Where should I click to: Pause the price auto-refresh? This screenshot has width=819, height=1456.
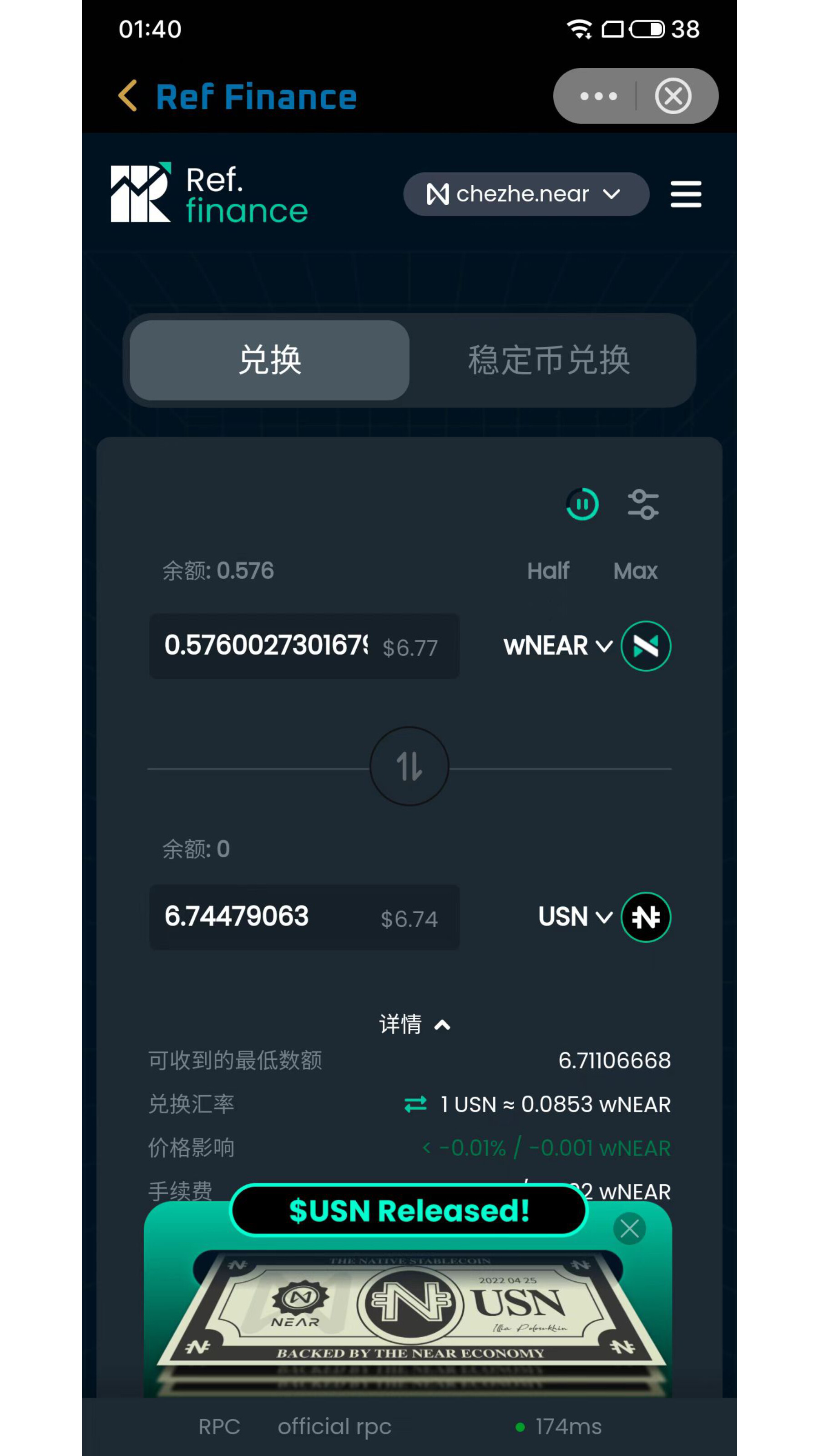[582, 504]
